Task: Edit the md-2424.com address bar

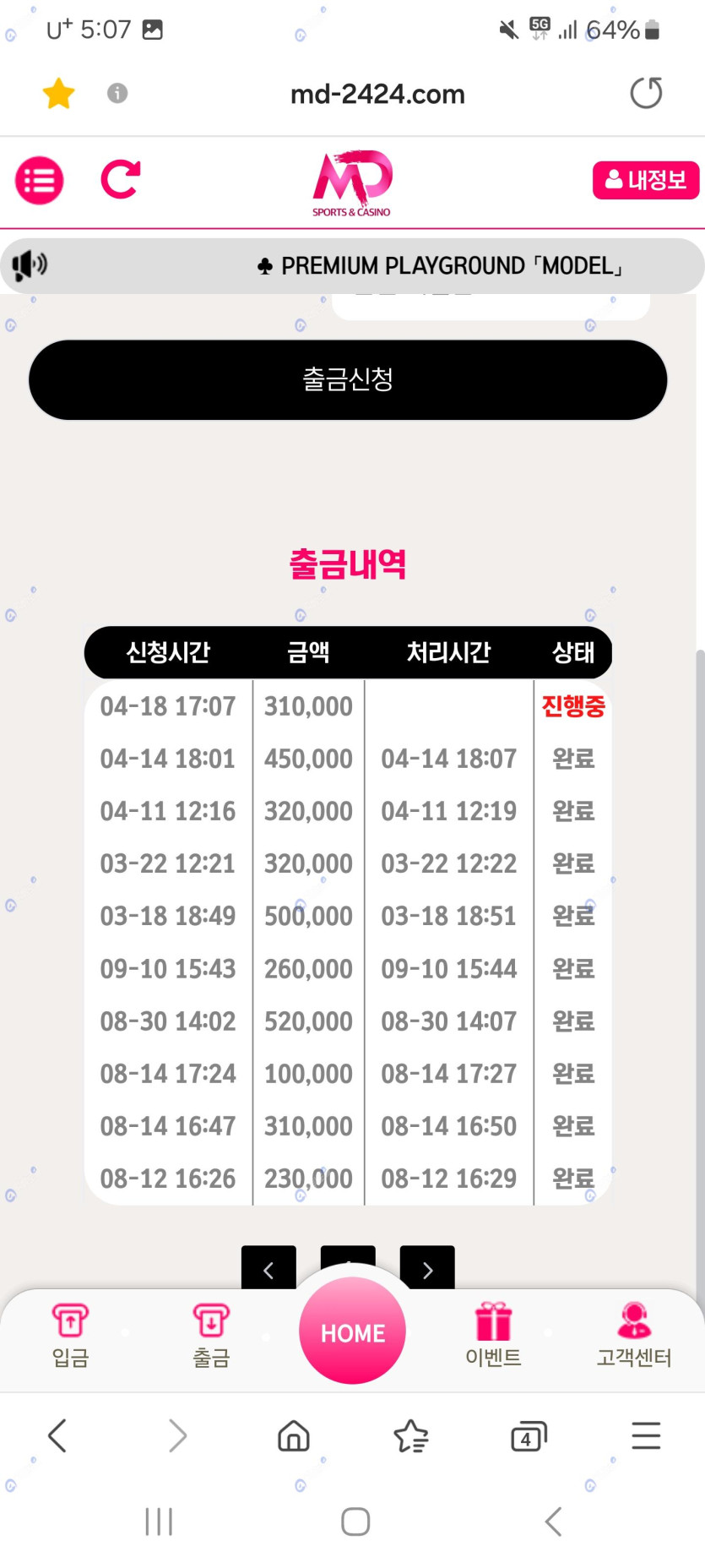Action: 377,94
